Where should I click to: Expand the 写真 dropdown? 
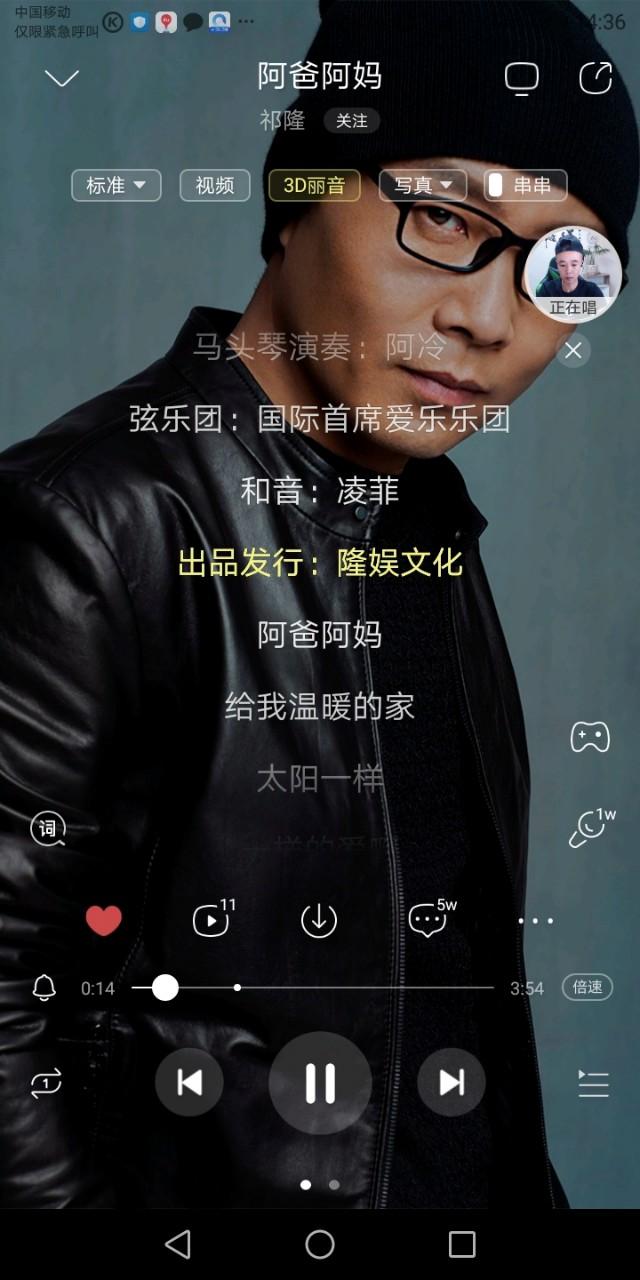[x=423, y=185]
